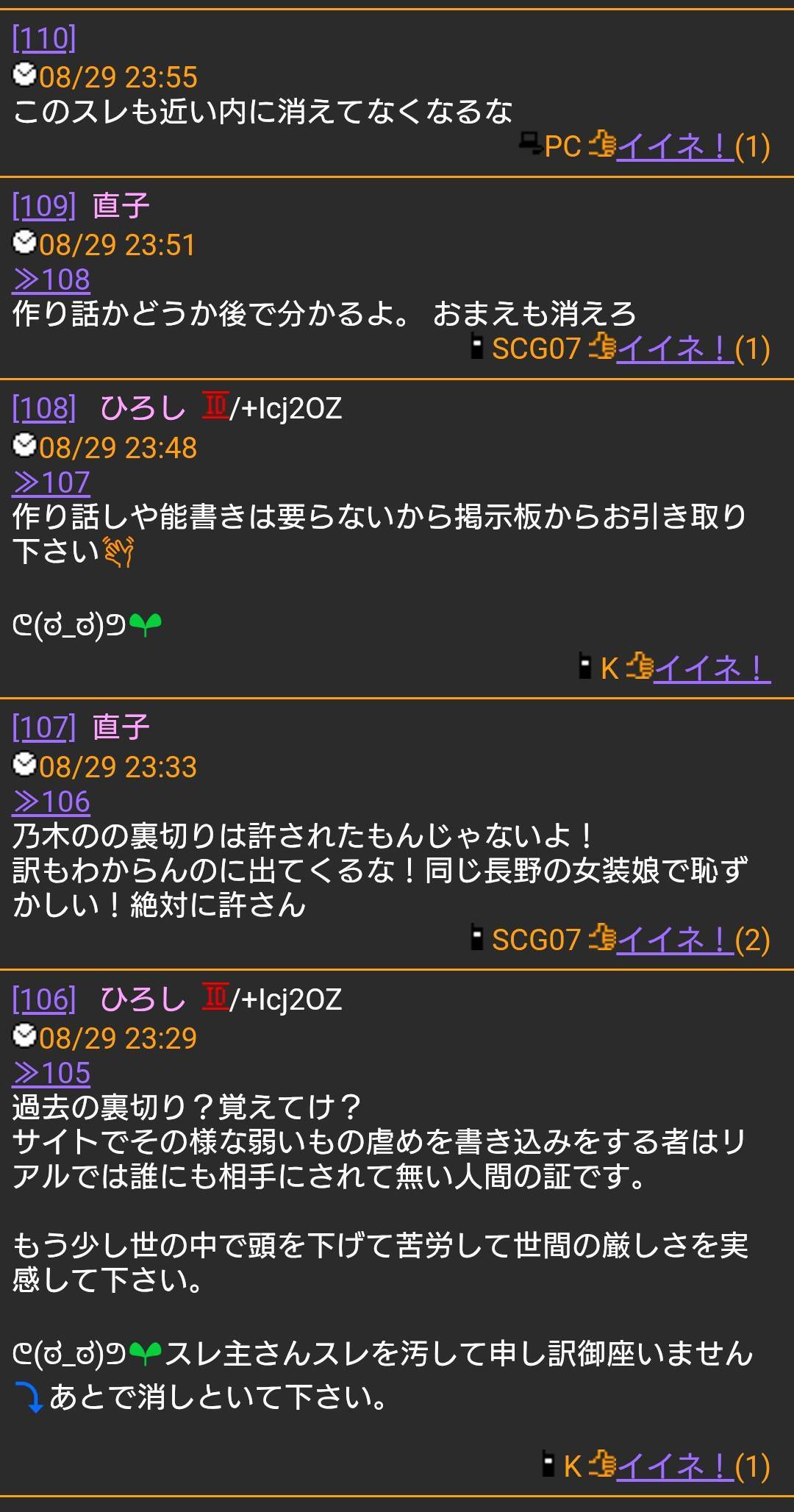Open post number link [108]

[44, 408]
